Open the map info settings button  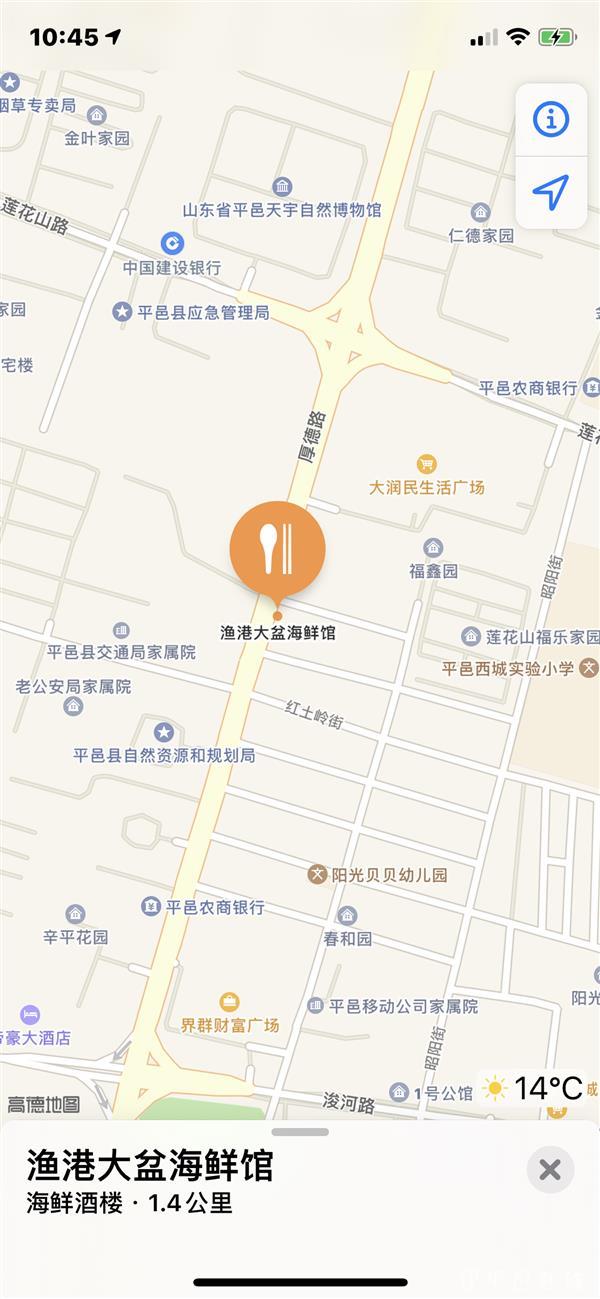click(550, 120)
